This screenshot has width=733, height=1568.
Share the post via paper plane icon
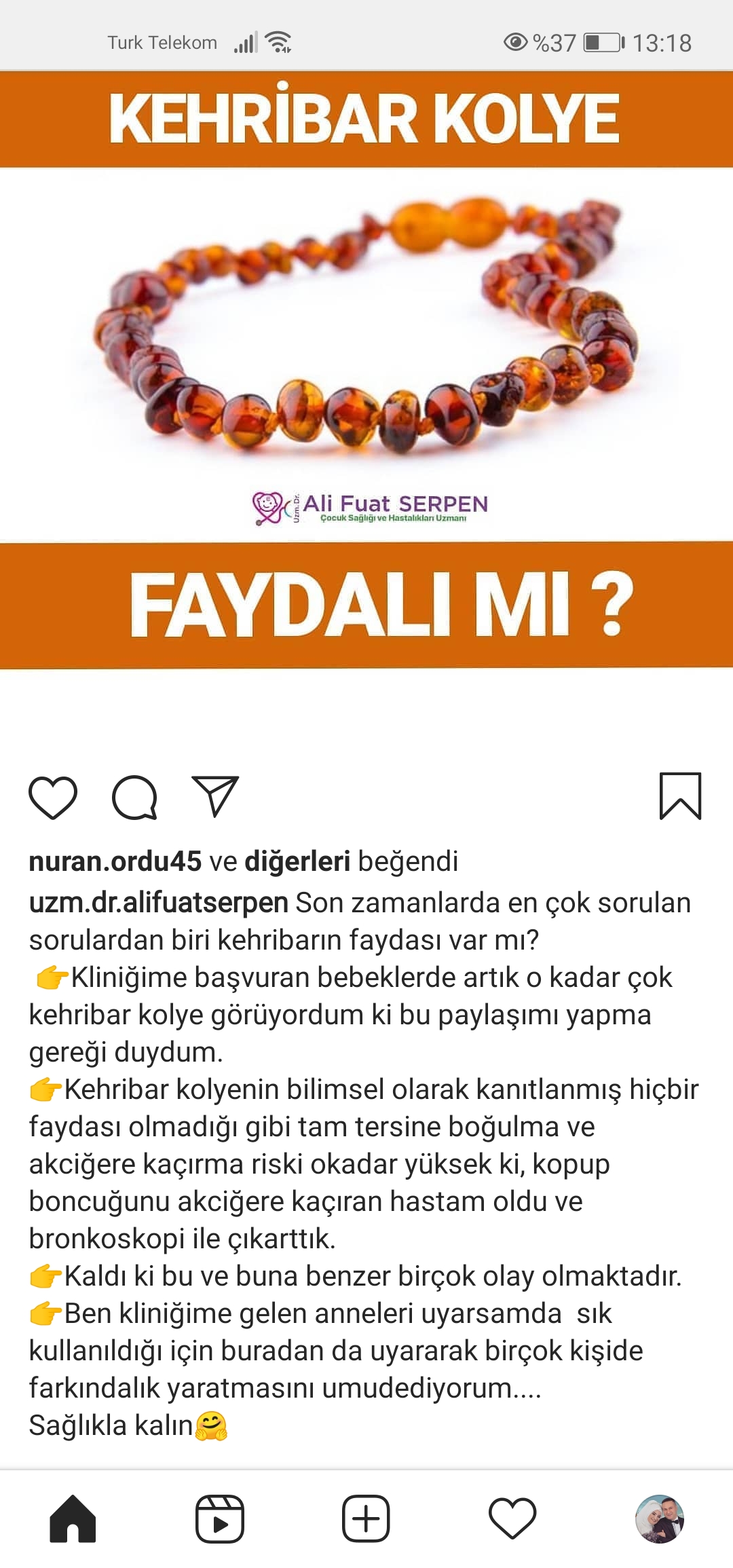pos(215,796)
